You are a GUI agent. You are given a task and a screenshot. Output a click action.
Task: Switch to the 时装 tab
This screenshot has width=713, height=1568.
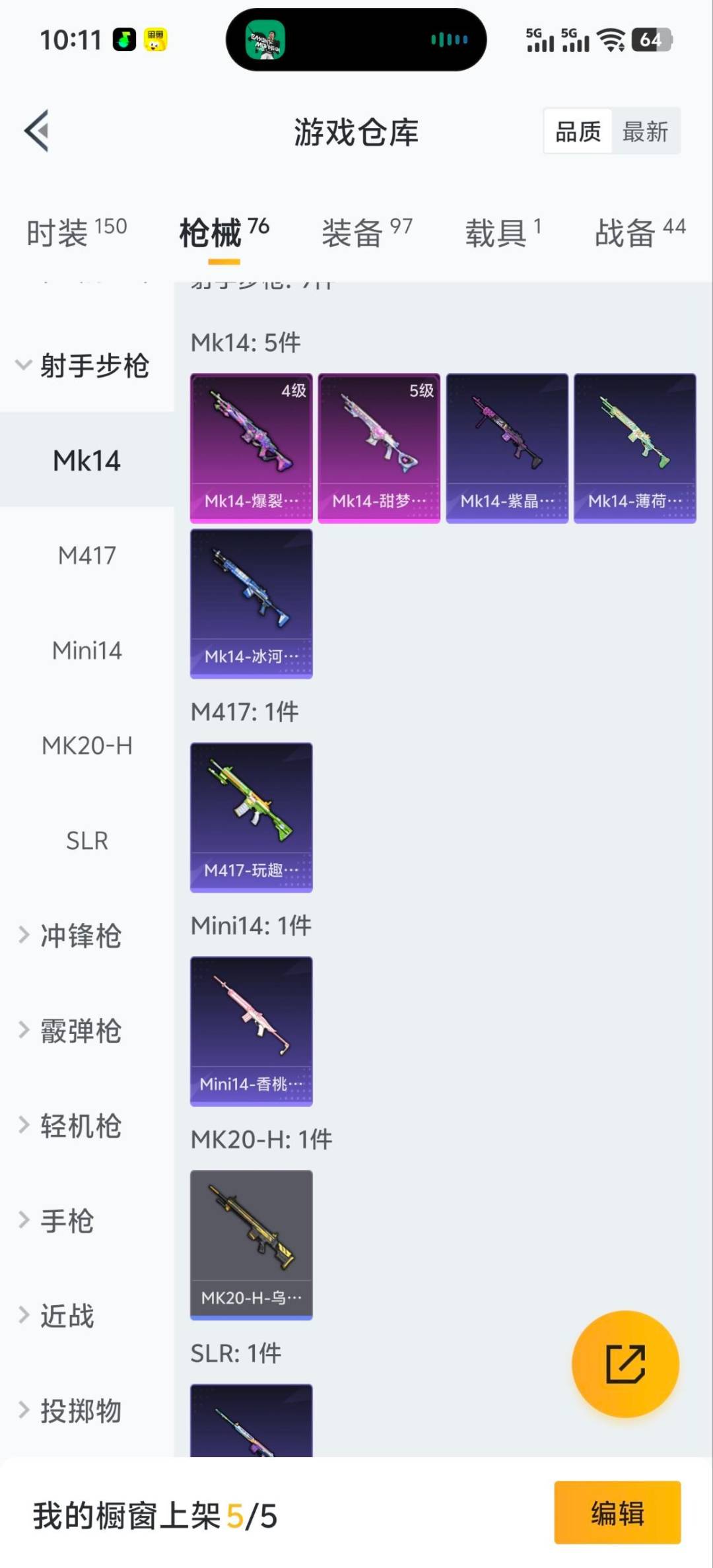[76, 232]
